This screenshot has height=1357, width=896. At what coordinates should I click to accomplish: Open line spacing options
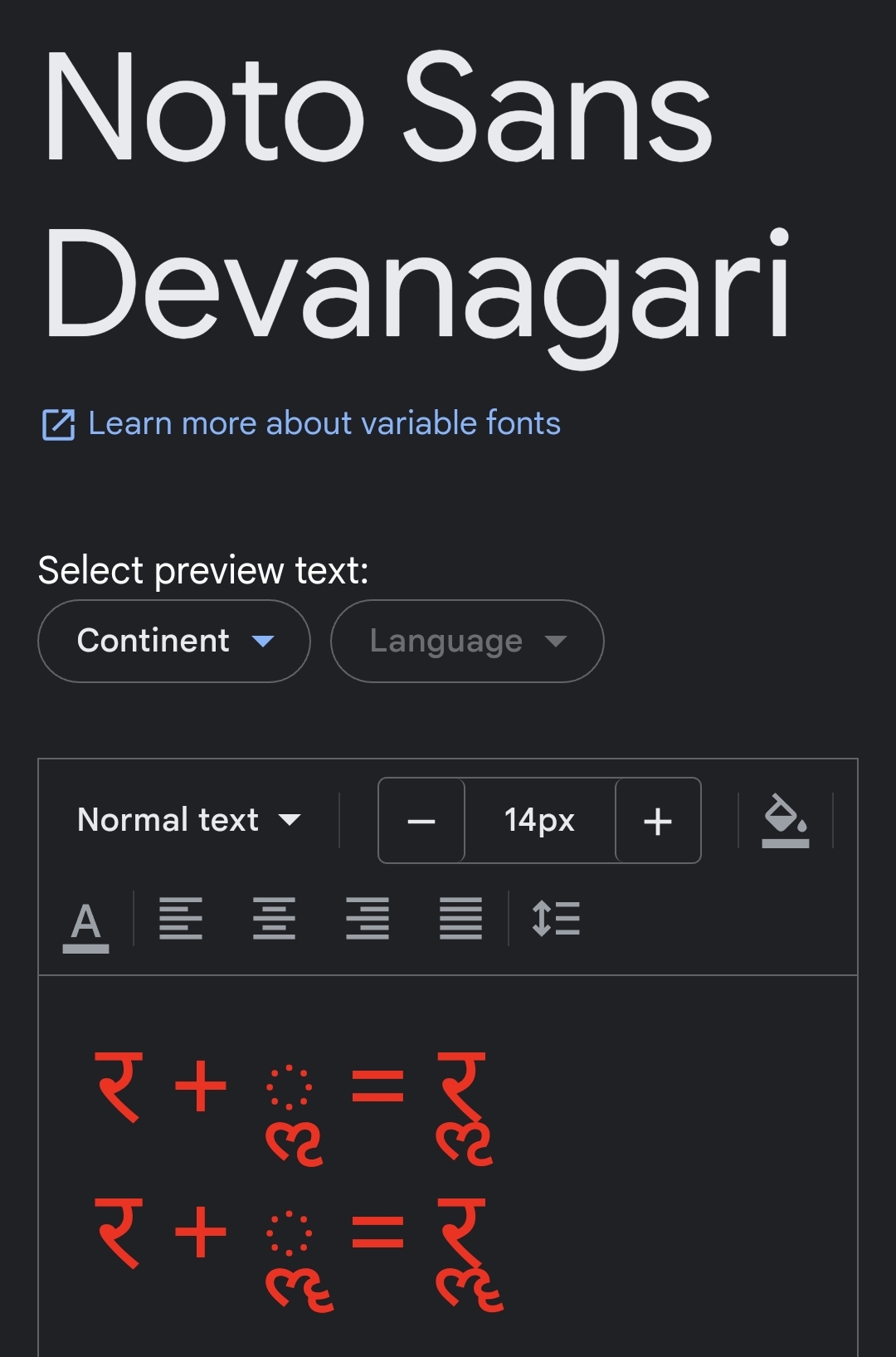(x=556, y=919)
